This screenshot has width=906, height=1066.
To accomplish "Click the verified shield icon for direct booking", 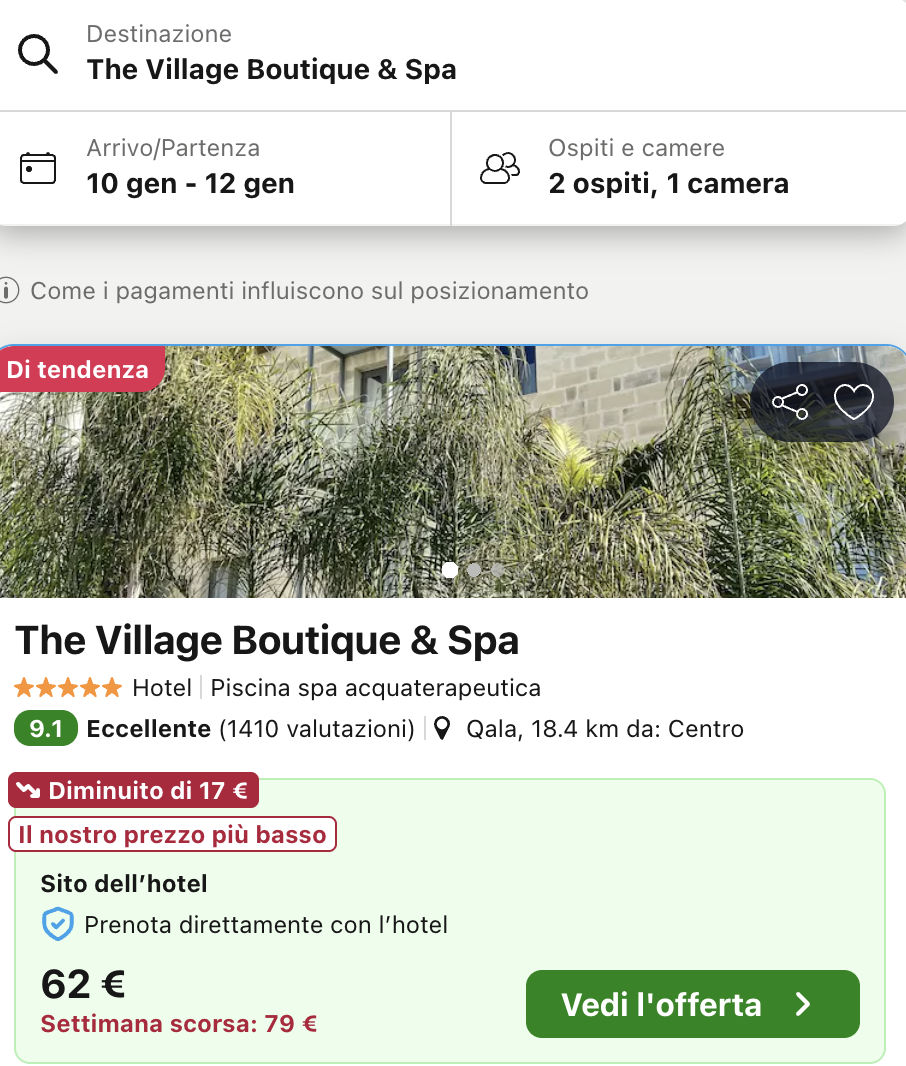I will point(57,924).
